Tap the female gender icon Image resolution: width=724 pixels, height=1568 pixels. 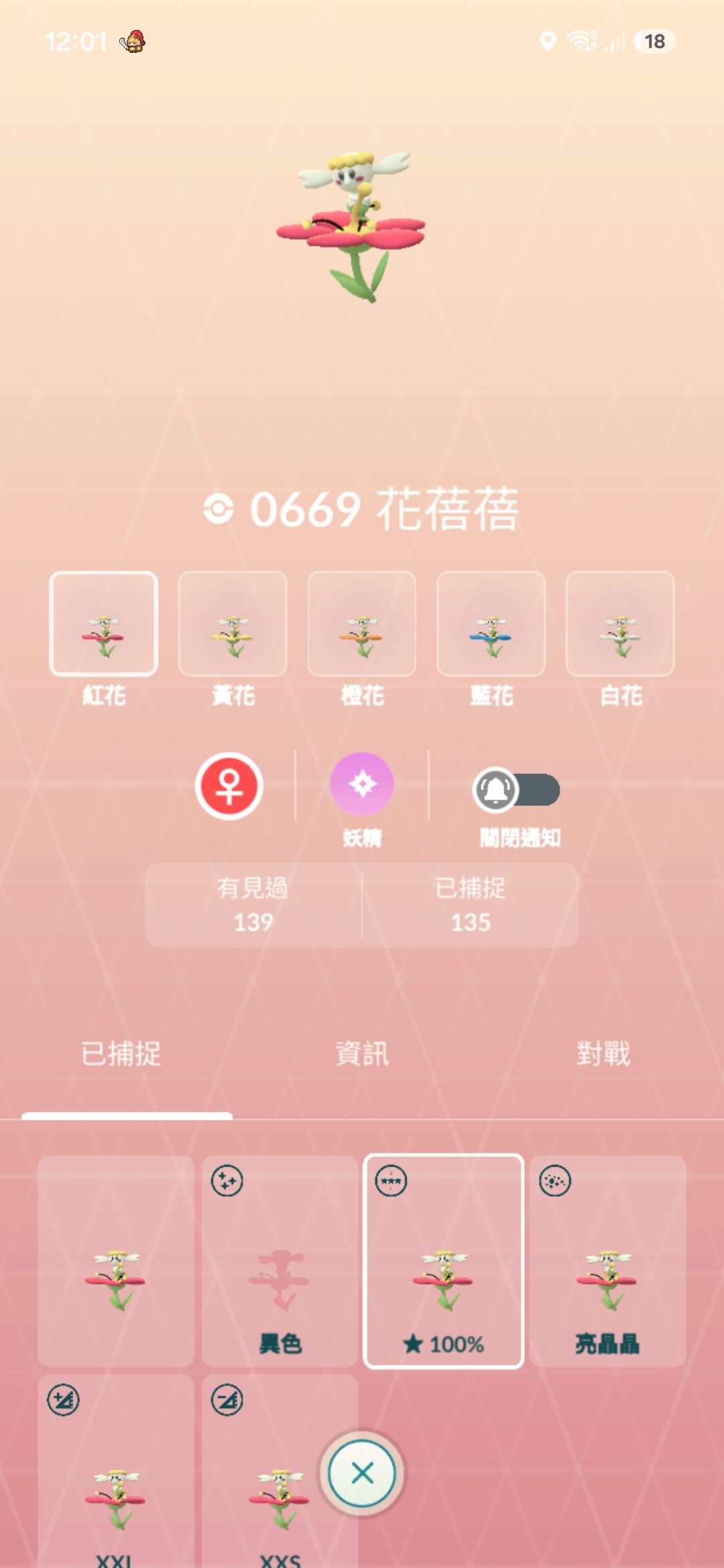[229, 786]
